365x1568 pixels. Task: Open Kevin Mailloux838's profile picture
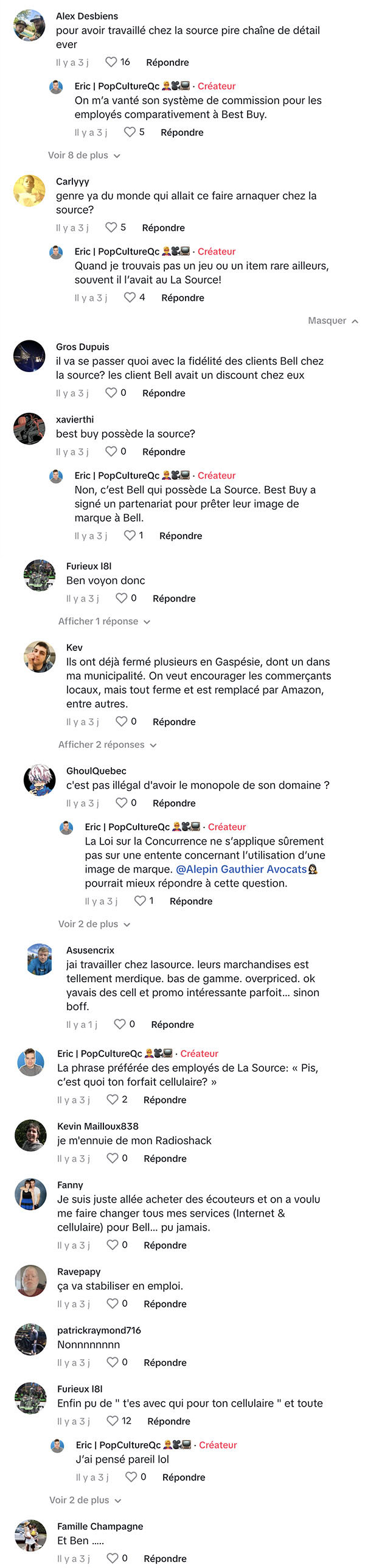(x=30, y=1135)
